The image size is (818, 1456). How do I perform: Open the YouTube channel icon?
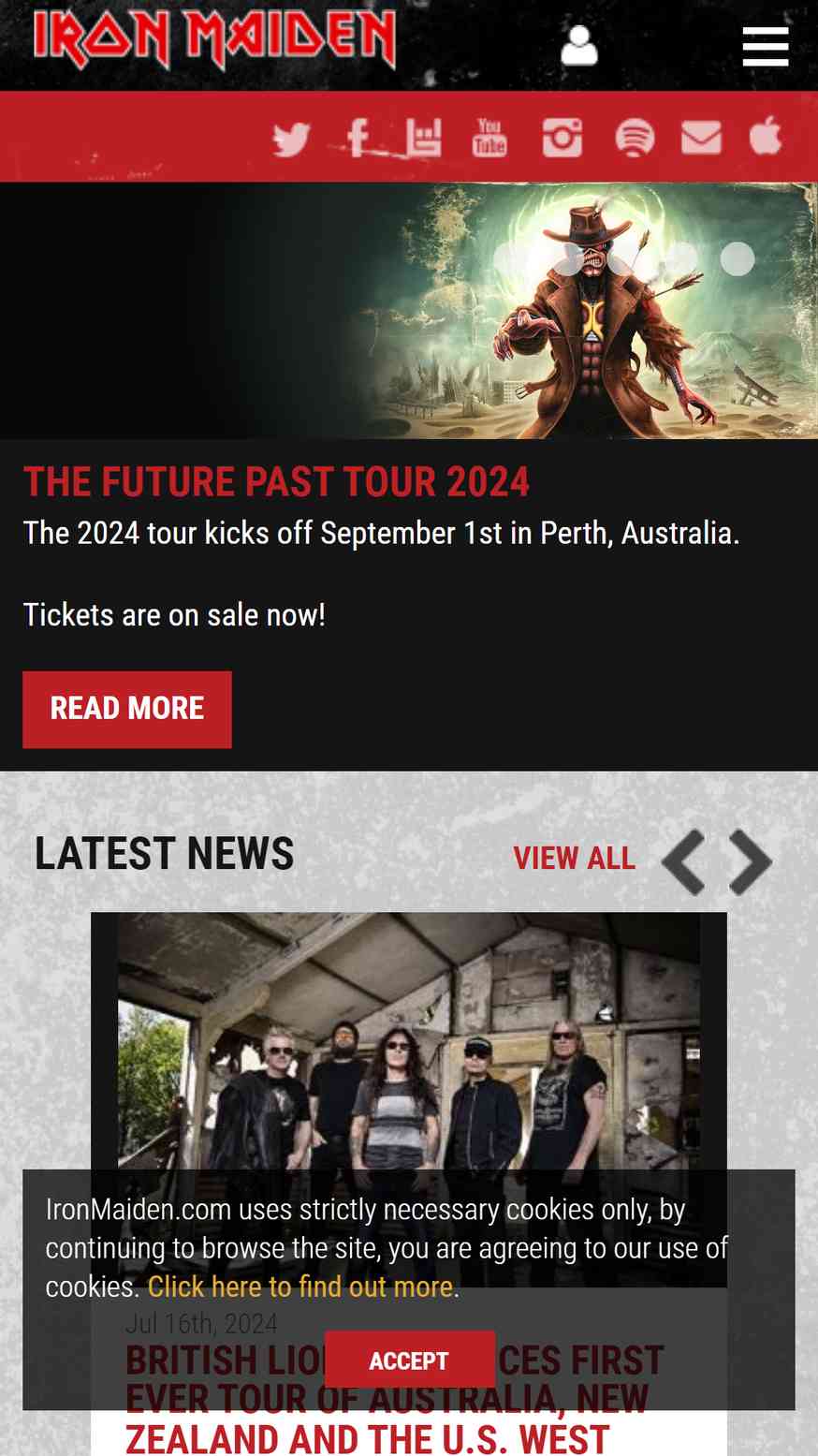489,138
